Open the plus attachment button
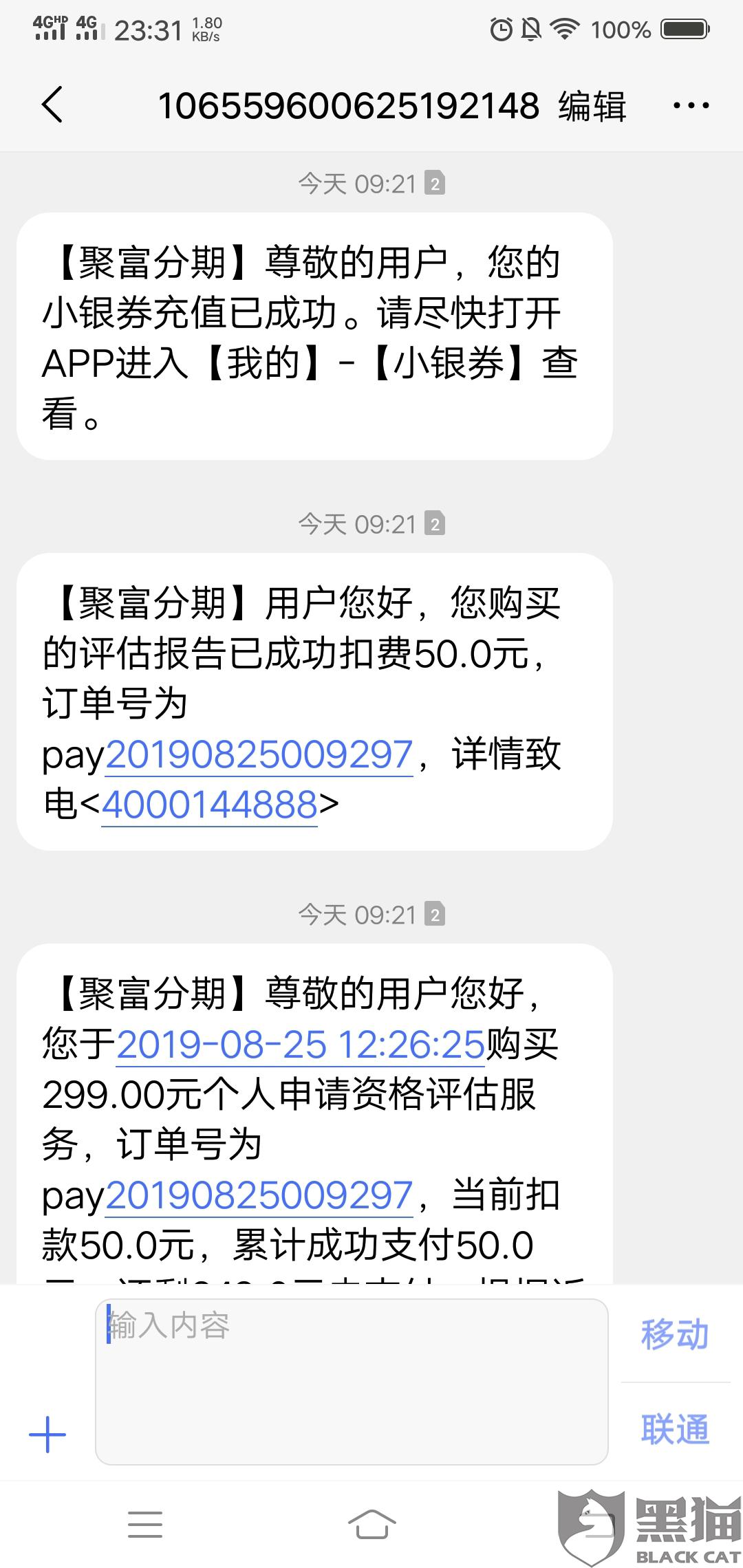The image size is (743, 1568). 47,1435
